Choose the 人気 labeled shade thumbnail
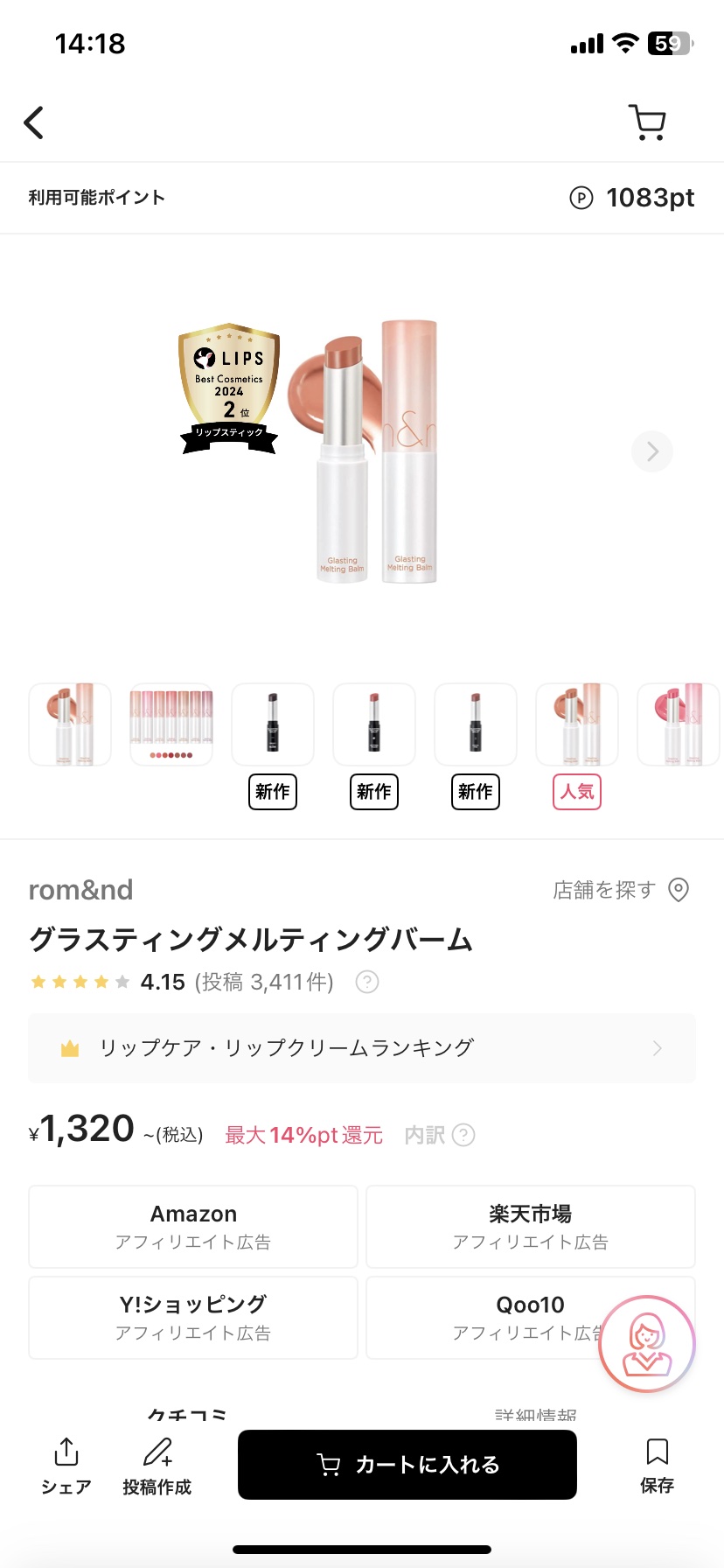The image size is (724, 1568). (577, 726)
